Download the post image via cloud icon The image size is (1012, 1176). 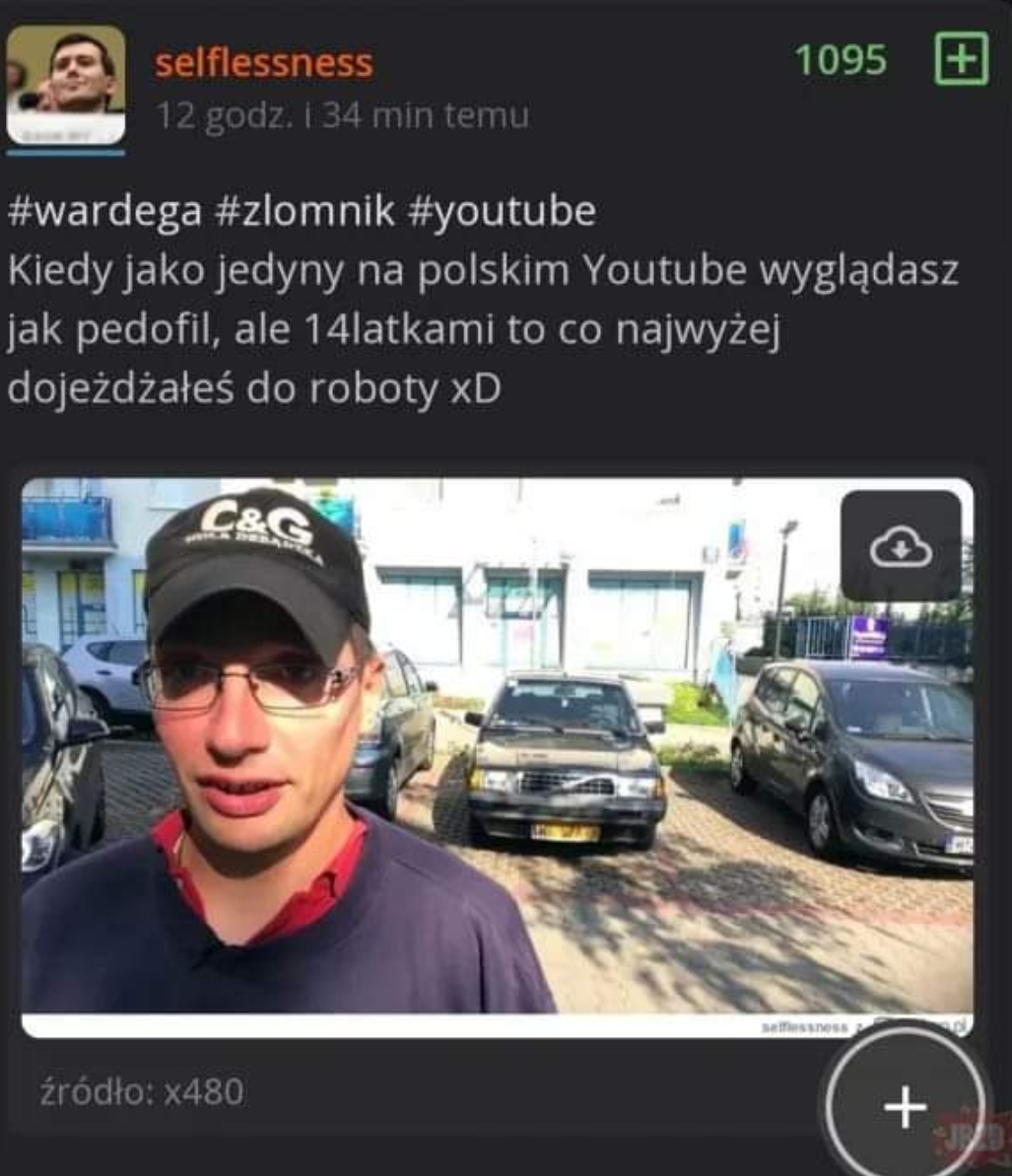click(901, 546)
